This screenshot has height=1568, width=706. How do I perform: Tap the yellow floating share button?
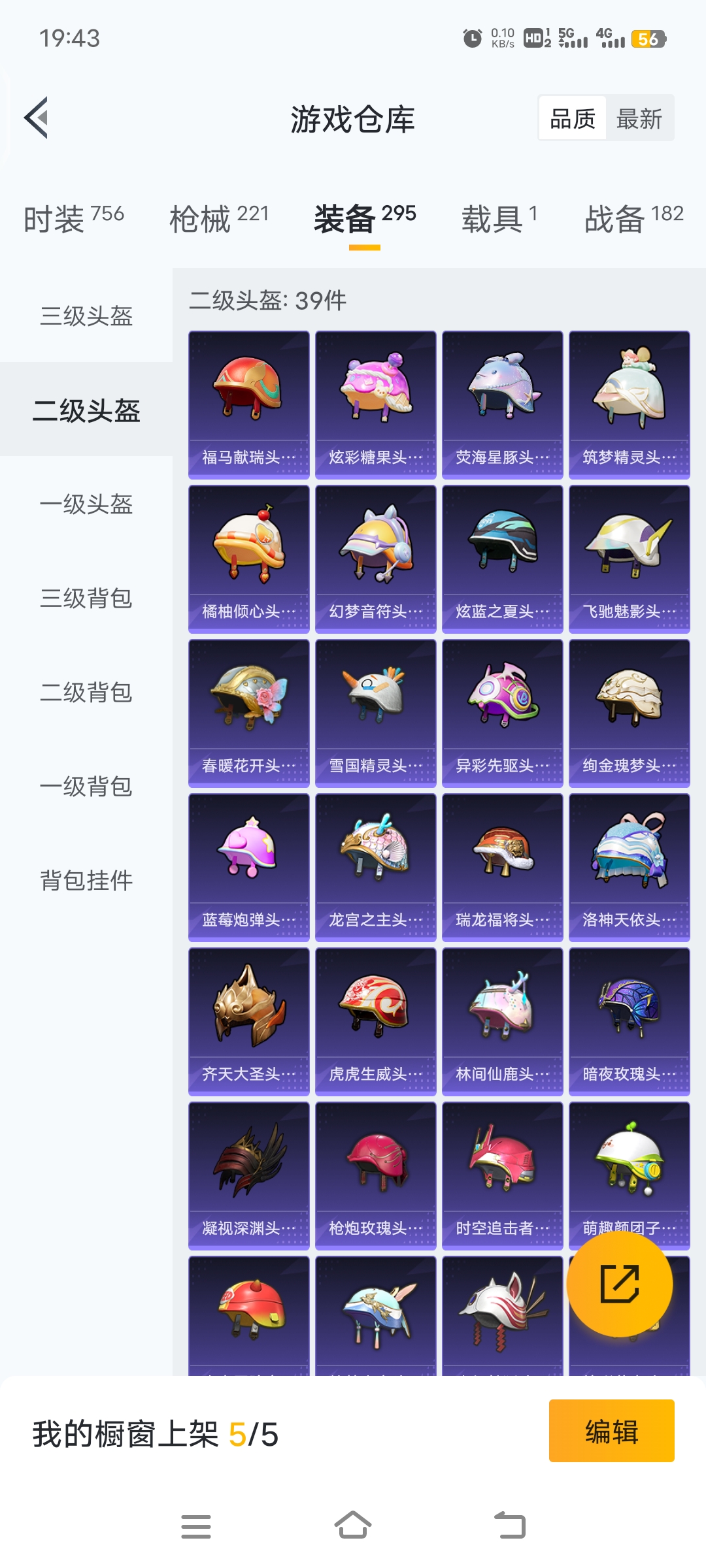tap(619, 1284)
